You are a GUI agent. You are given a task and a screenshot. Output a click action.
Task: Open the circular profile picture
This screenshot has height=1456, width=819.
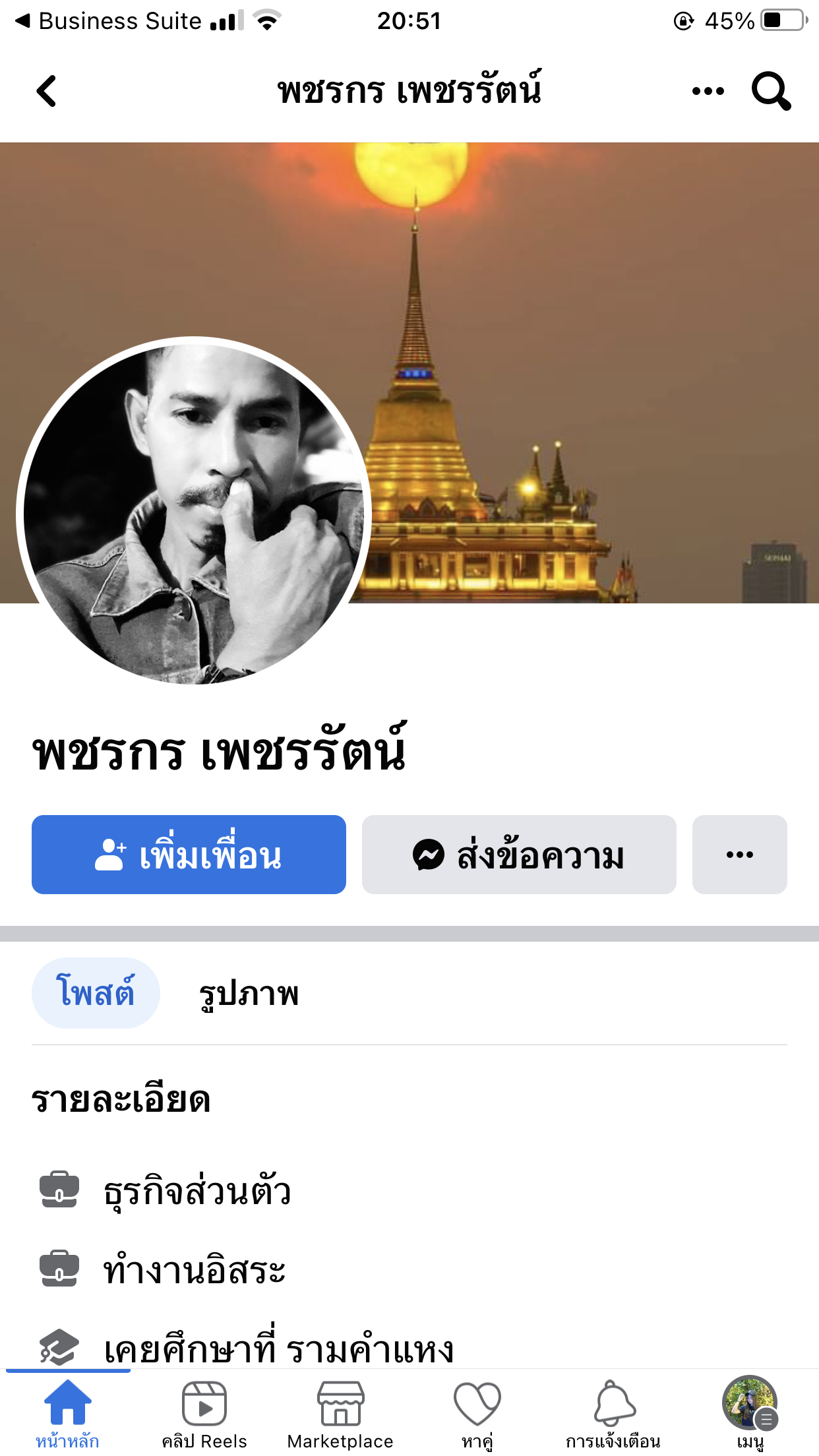pyautogui.click(x=194, y=511)
